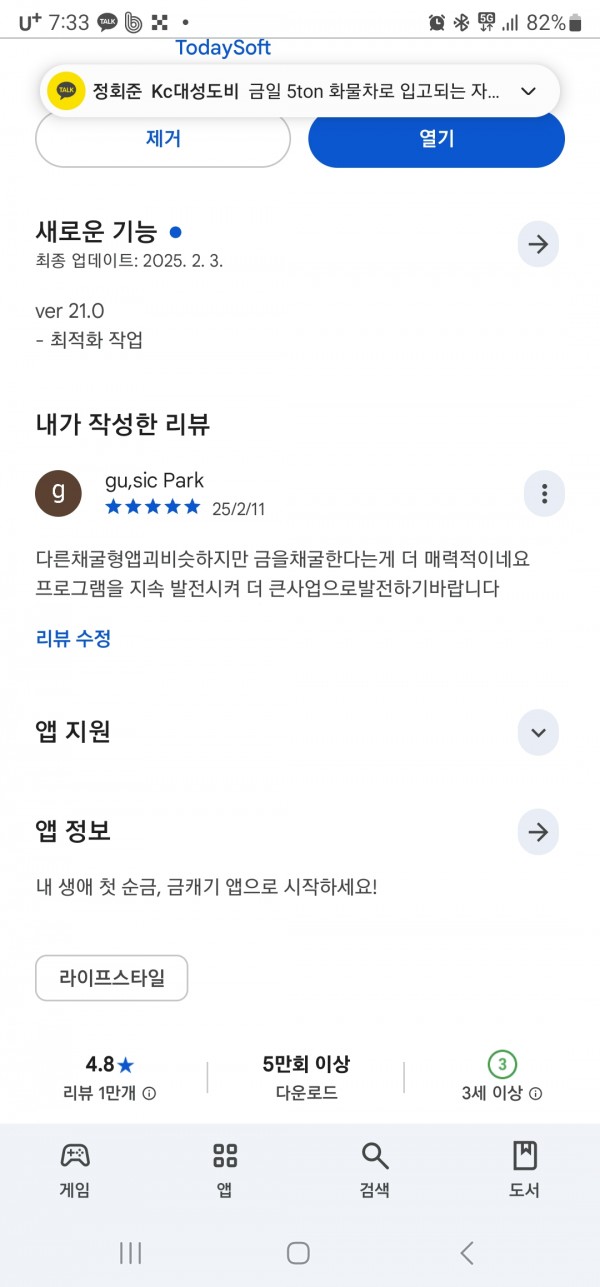The width and height of the screenshot is (600, 1287).
Task: Select the 라이프스타일 category chip
Action: [111, 978]
